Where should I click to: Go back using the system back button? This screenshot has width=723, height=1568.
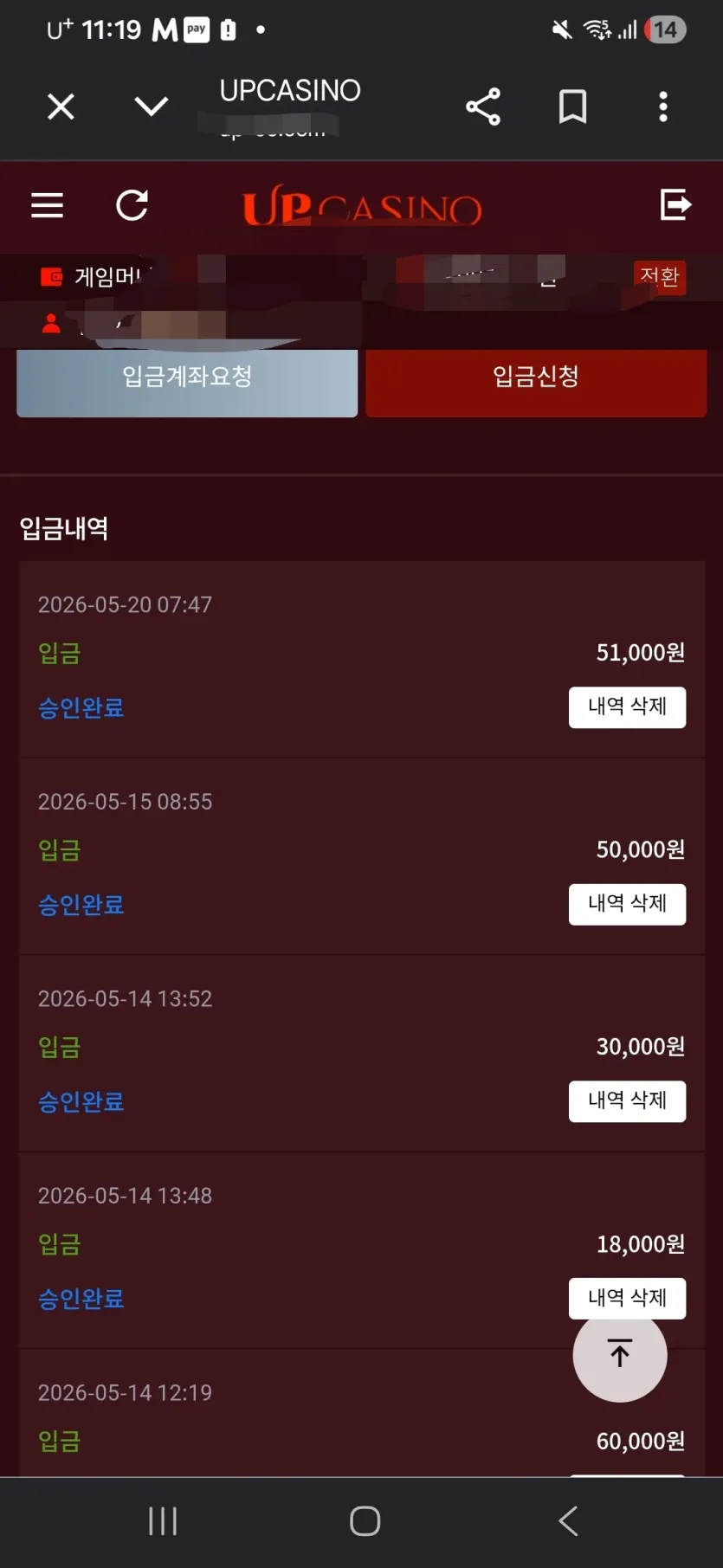click(x=568, y=1520)
